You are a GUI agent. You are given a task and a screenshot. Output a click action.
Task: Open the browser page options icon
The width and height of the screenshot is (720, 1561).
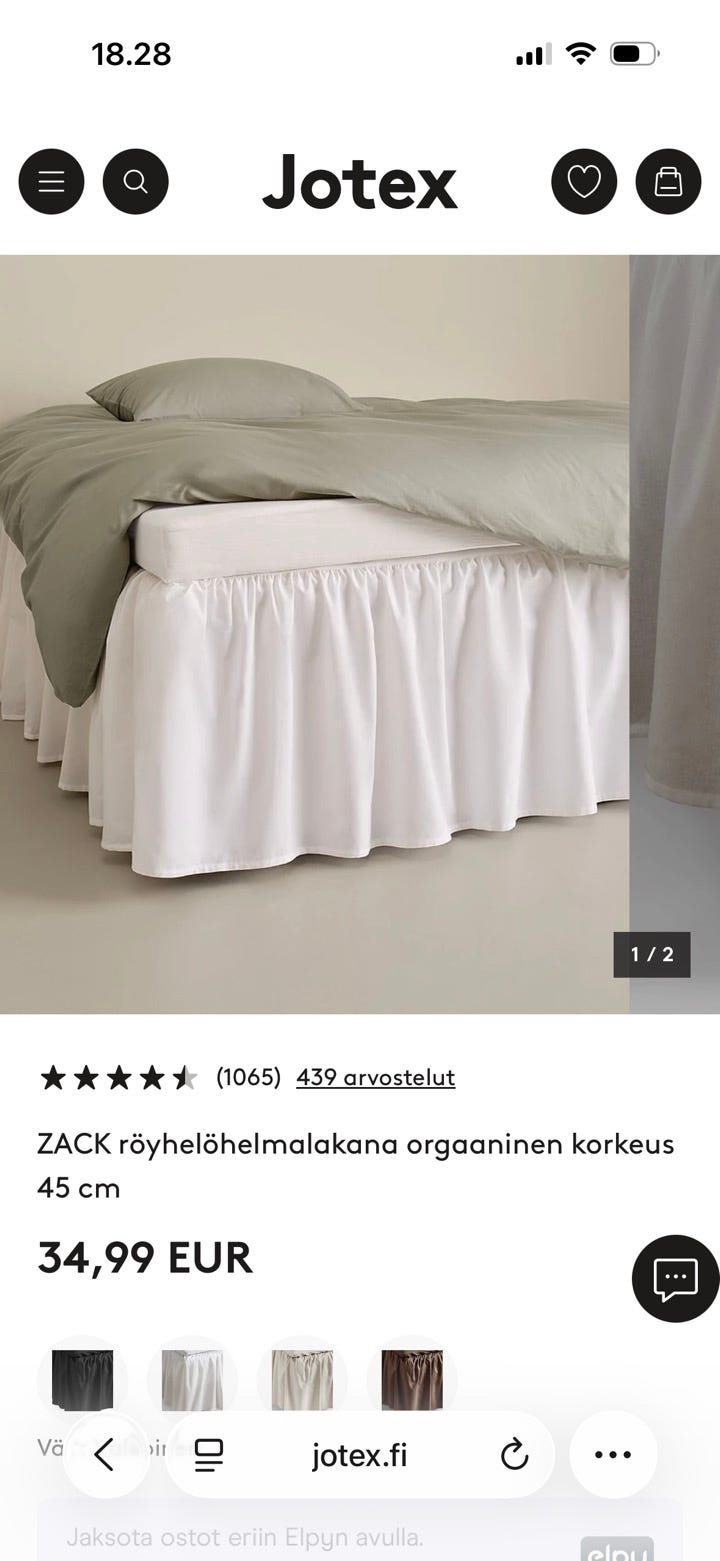tap(209, 1455)
